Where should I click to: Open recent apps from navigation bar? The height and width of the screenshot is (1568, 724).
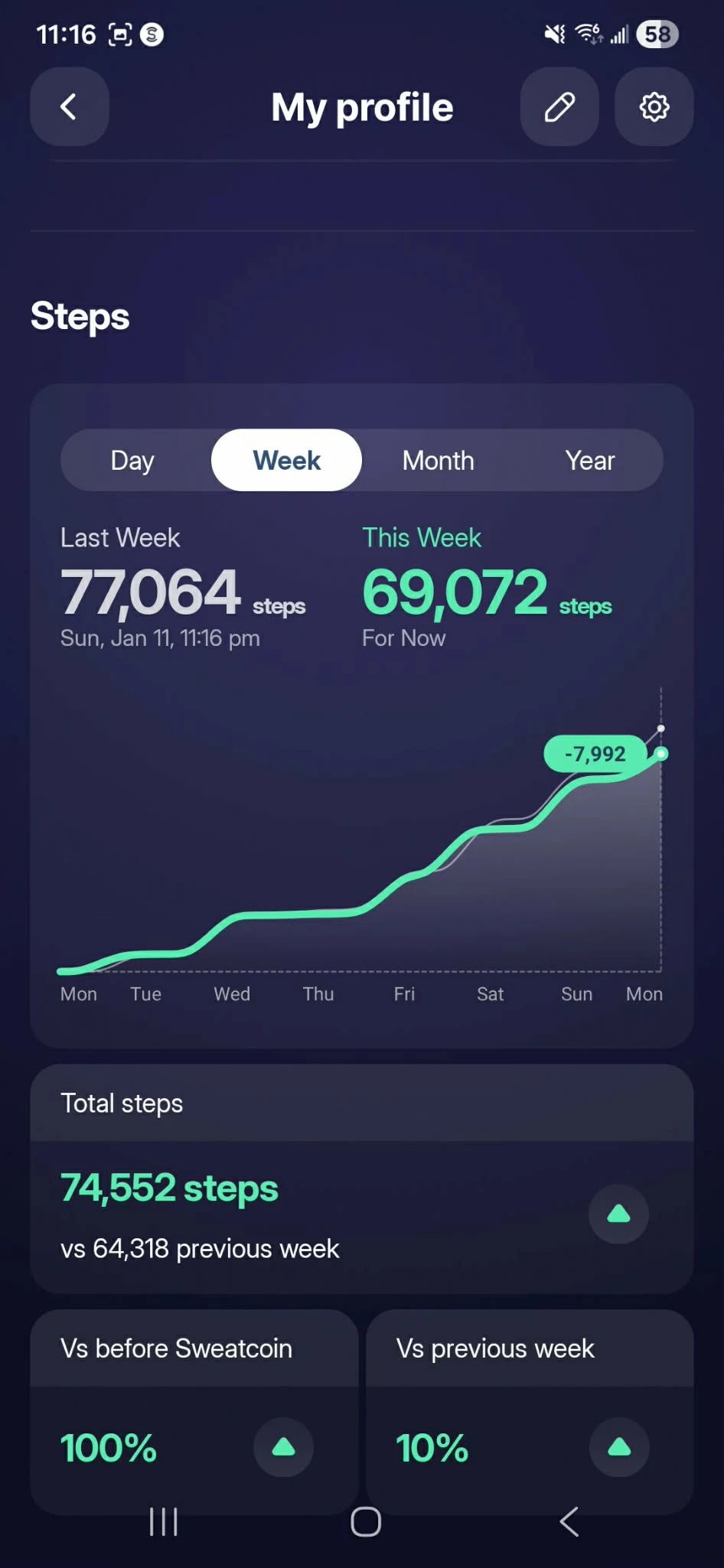163,1522
